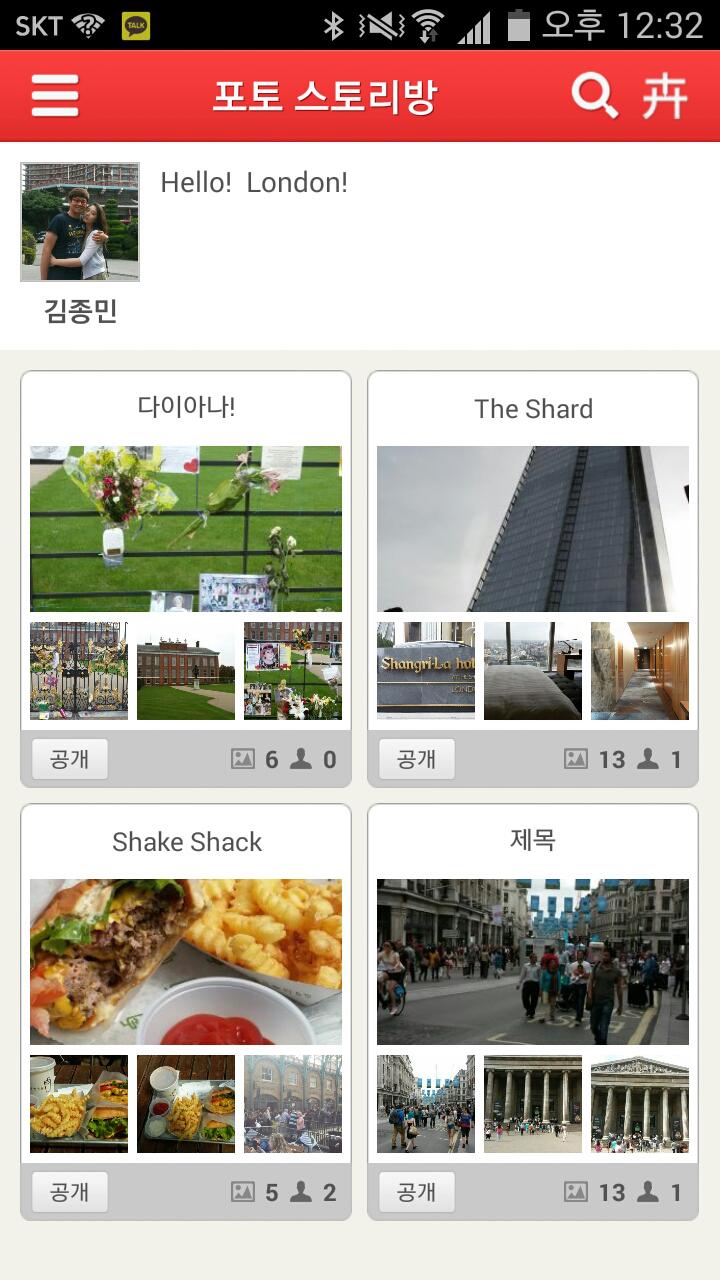Change The Shard's 공개 visibility setting
Viewport: 720px width, 1280px height.
click(x=417, y=759)
